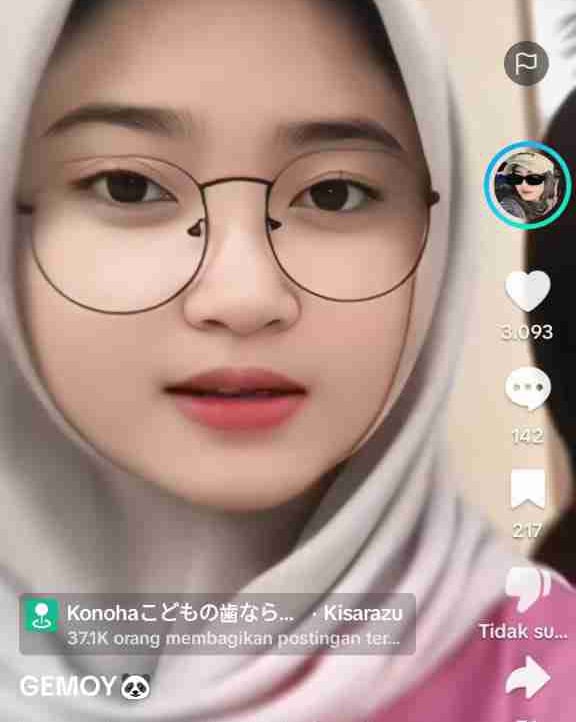Bookmark this video to favorites
Viewport: 576px width, 722px height.
[528, 489]
